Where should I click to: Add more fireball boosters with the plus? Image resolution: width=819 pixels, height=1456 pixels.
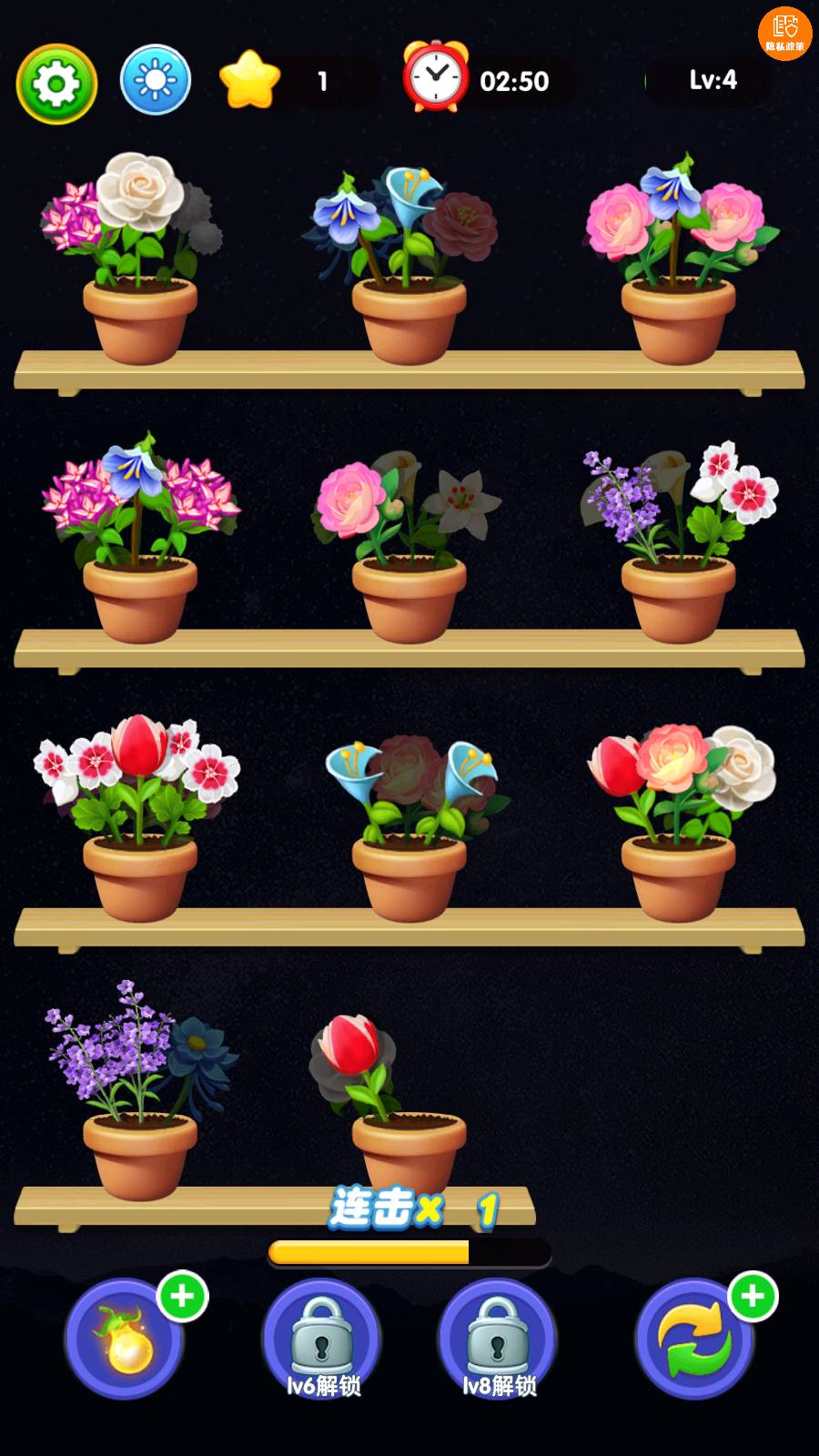pyautogui.click(x=183, y=1295)
